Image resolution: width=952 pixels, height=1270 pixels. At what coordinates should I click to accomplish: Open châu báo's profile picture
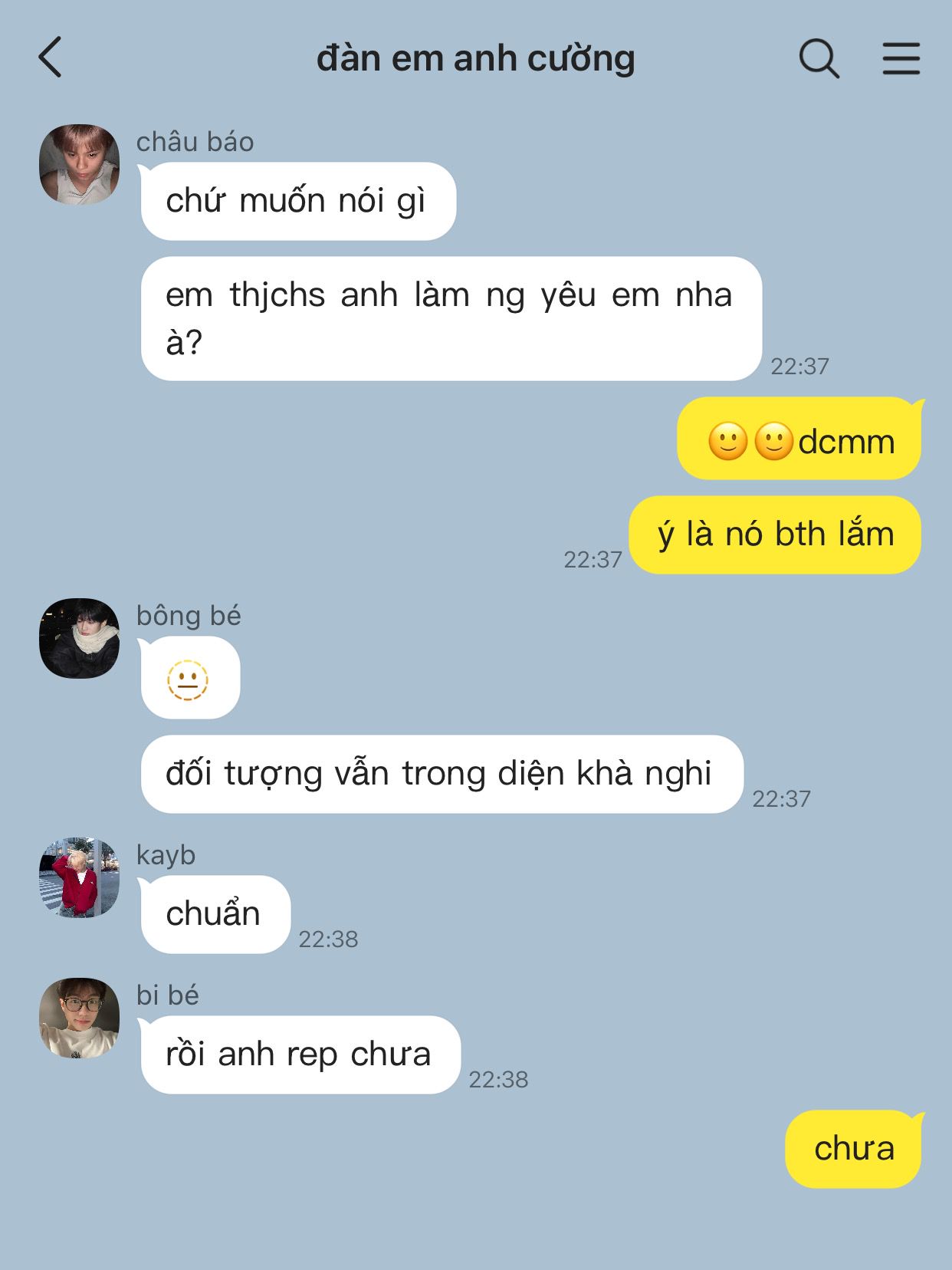coord(80,165)
